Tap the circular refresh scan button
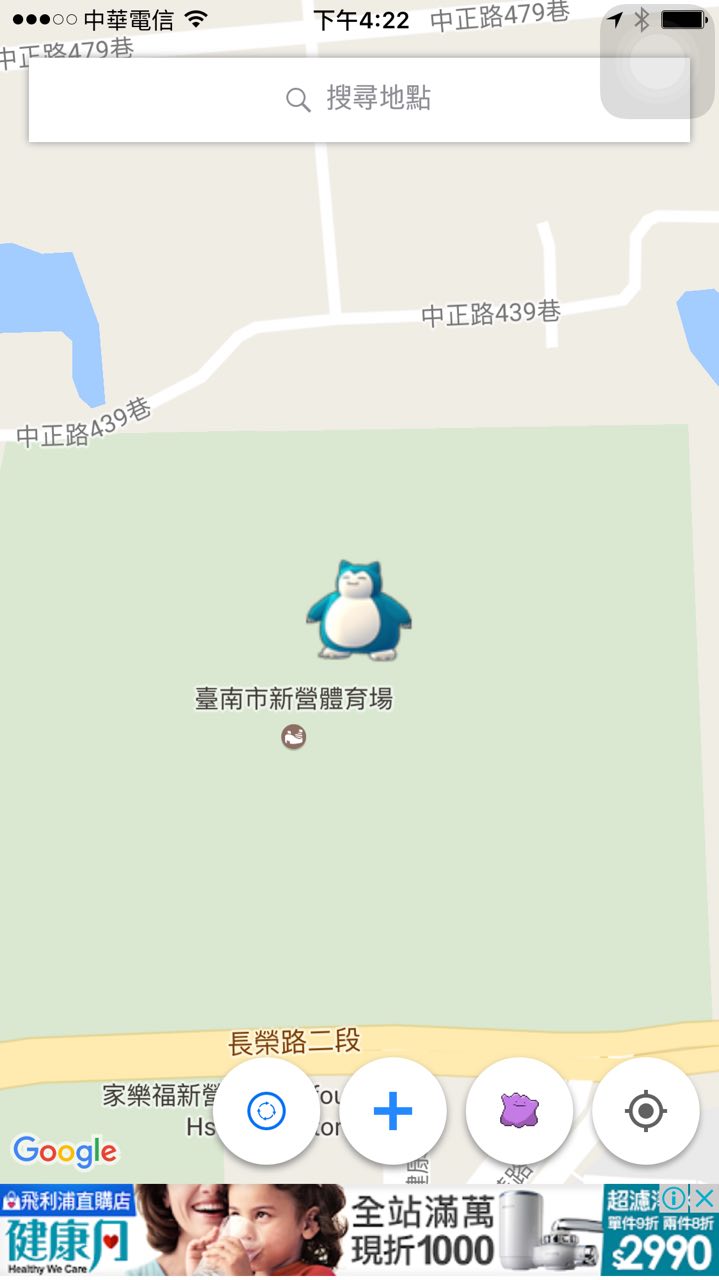 267,1110
